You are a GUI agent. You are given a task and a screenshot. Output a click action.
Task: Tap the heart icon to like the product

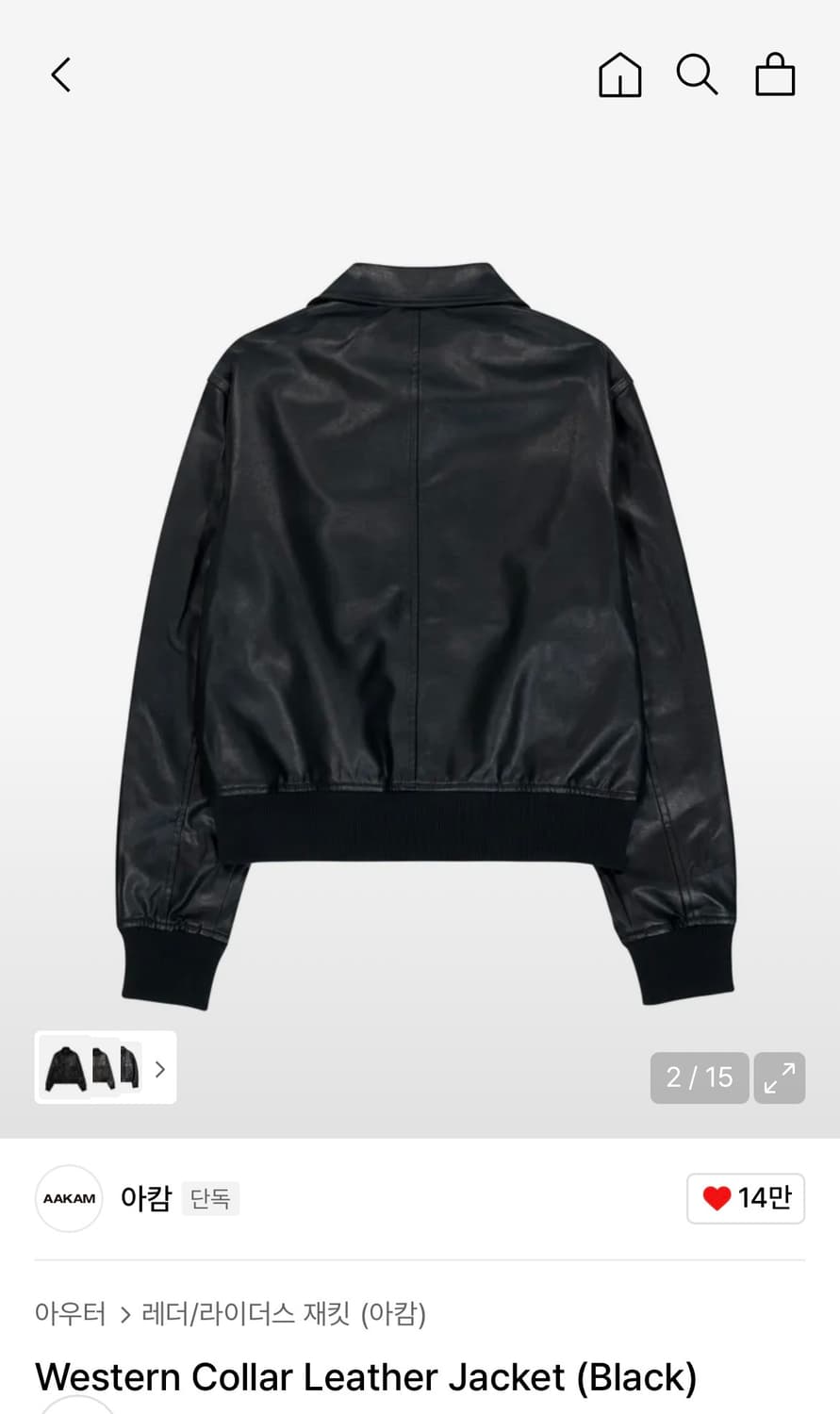click(x=719, y=1198)
